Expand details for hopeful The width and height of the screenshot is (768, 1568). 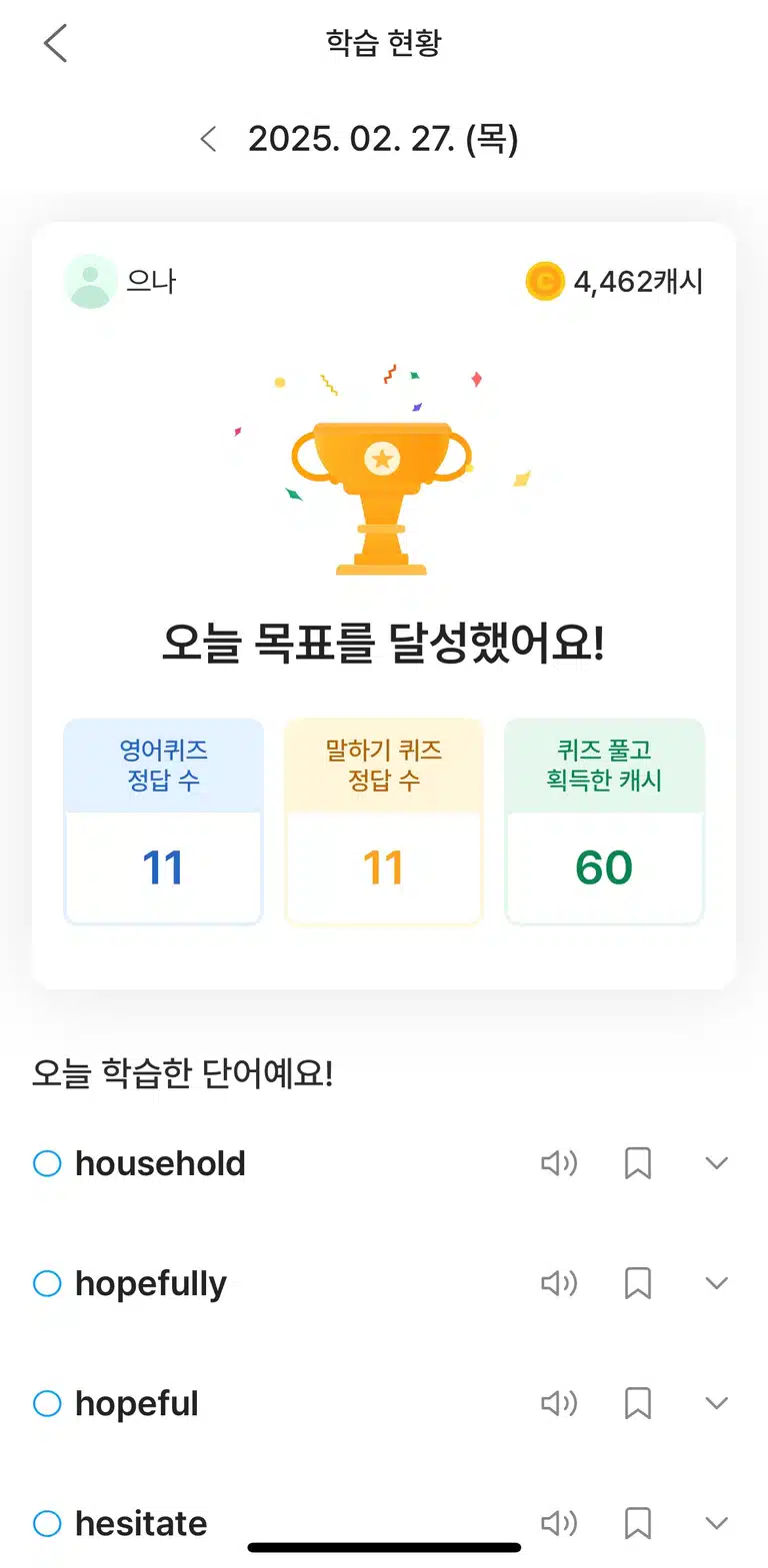(x=716, y=1403)
